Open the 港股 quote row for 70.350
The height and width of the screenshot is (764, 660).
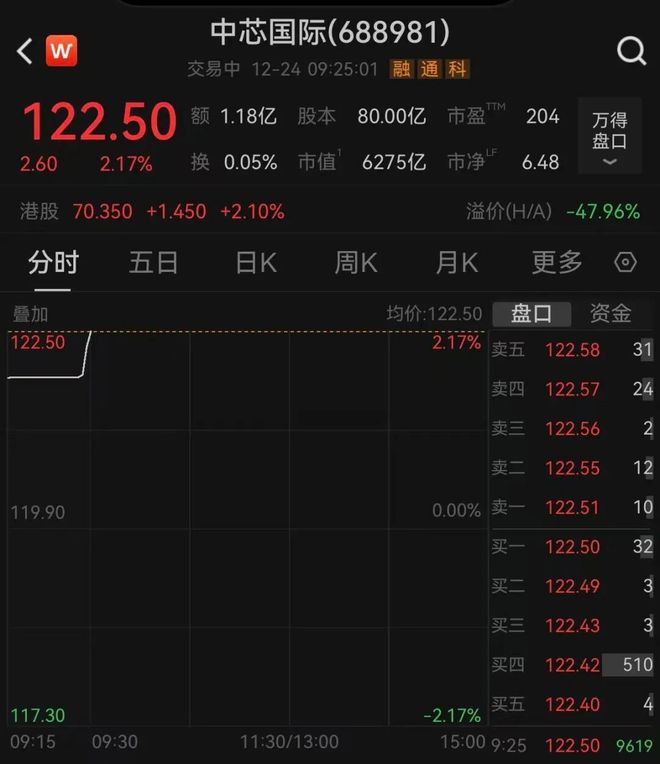coord(150,211)
